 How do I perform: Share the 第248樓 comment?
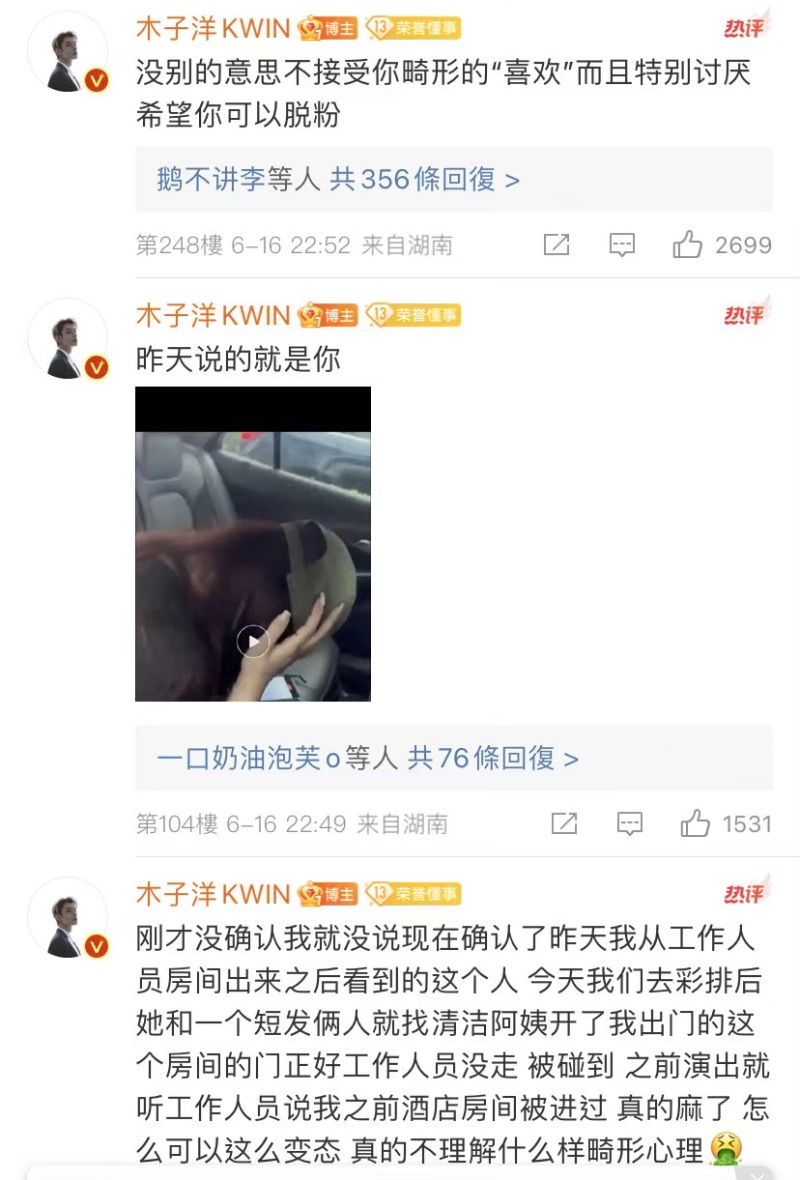point(556,245)
